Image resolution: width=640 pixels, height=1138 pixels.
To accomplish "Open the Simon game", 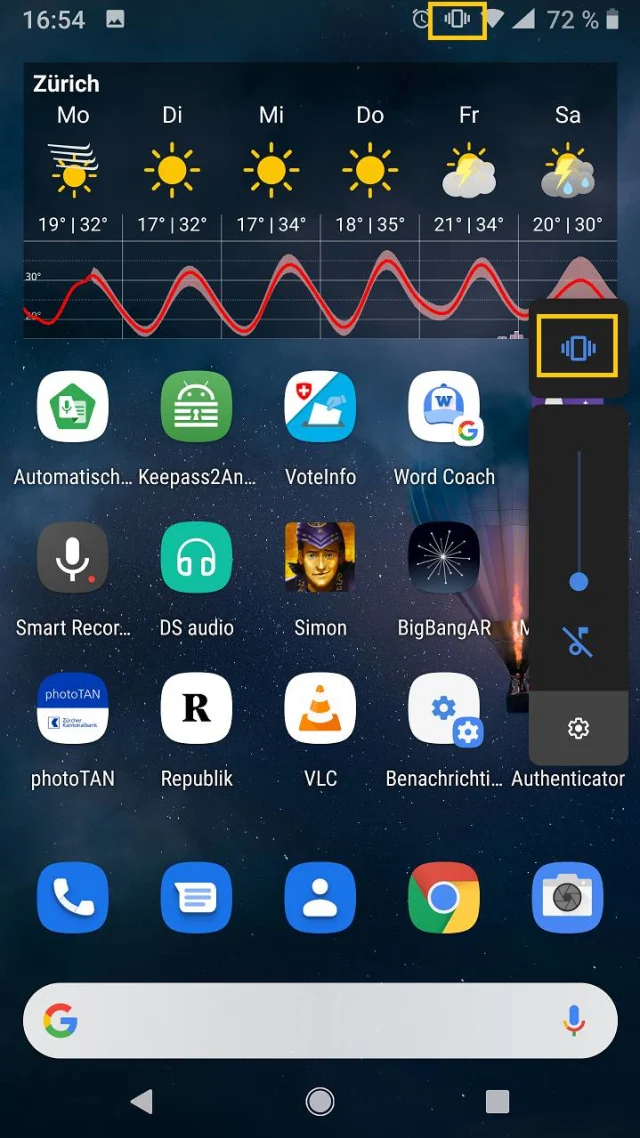I will [320, 557].
